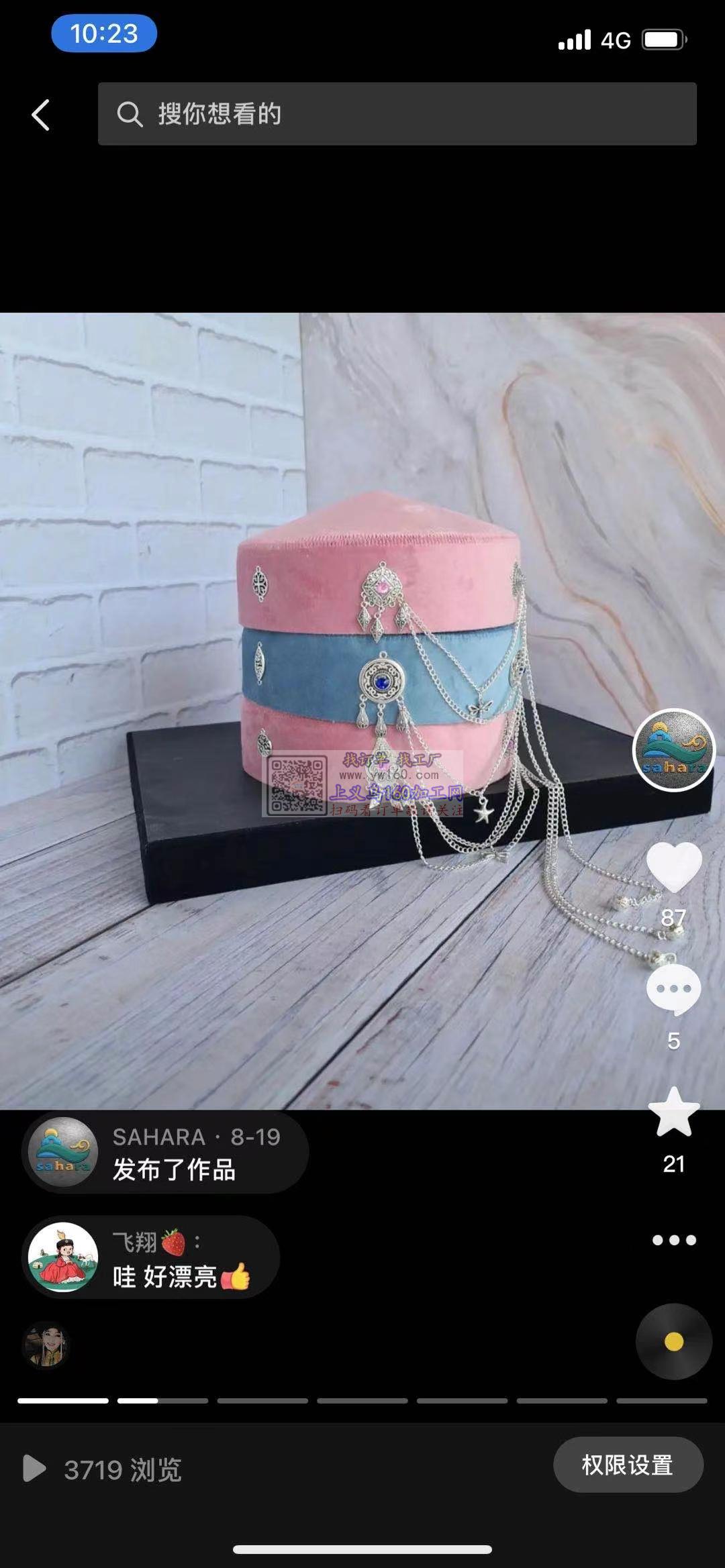Viewport: 725px width, 1568px height.
Task: Favorite the post with the star
Action: (673, 1114)
